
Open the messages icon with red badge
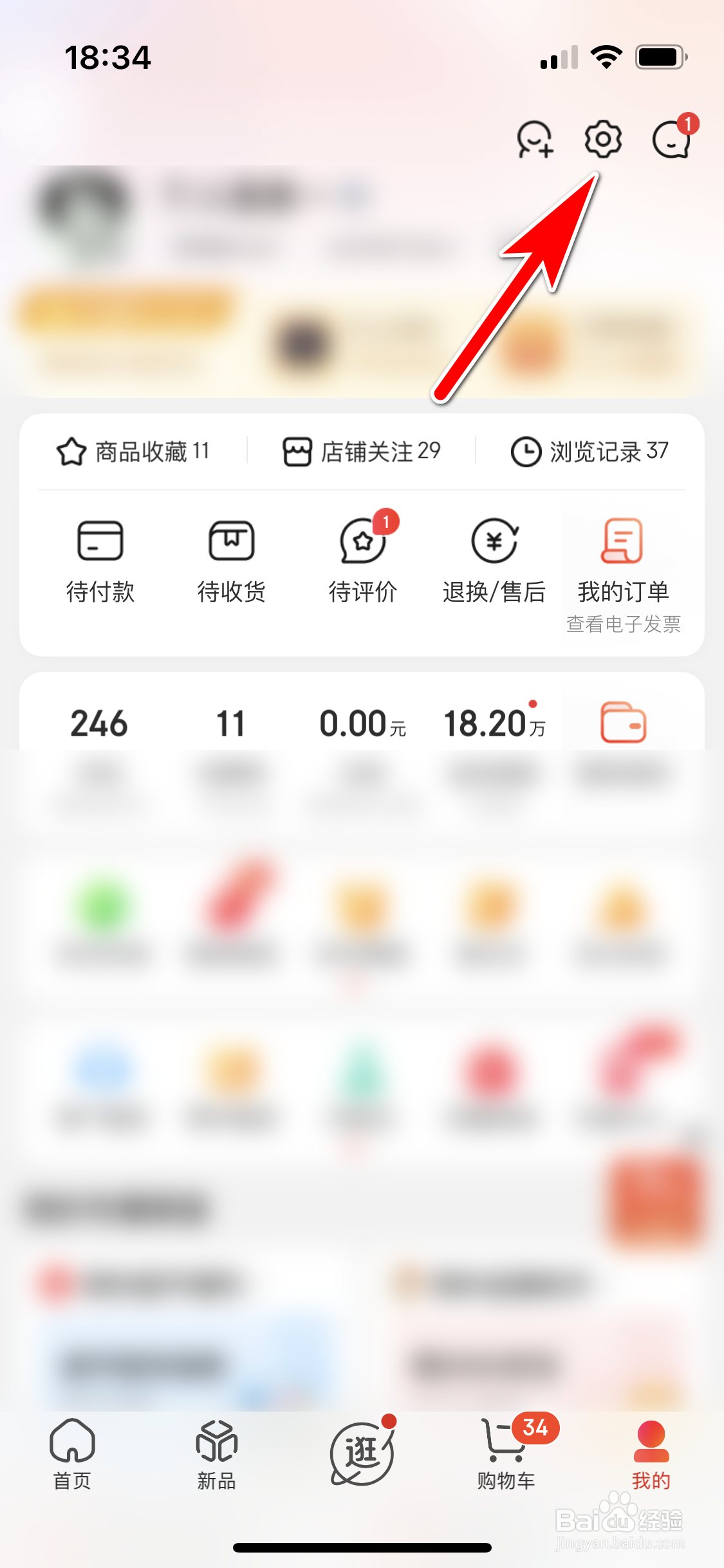click(x=672, y=139)
